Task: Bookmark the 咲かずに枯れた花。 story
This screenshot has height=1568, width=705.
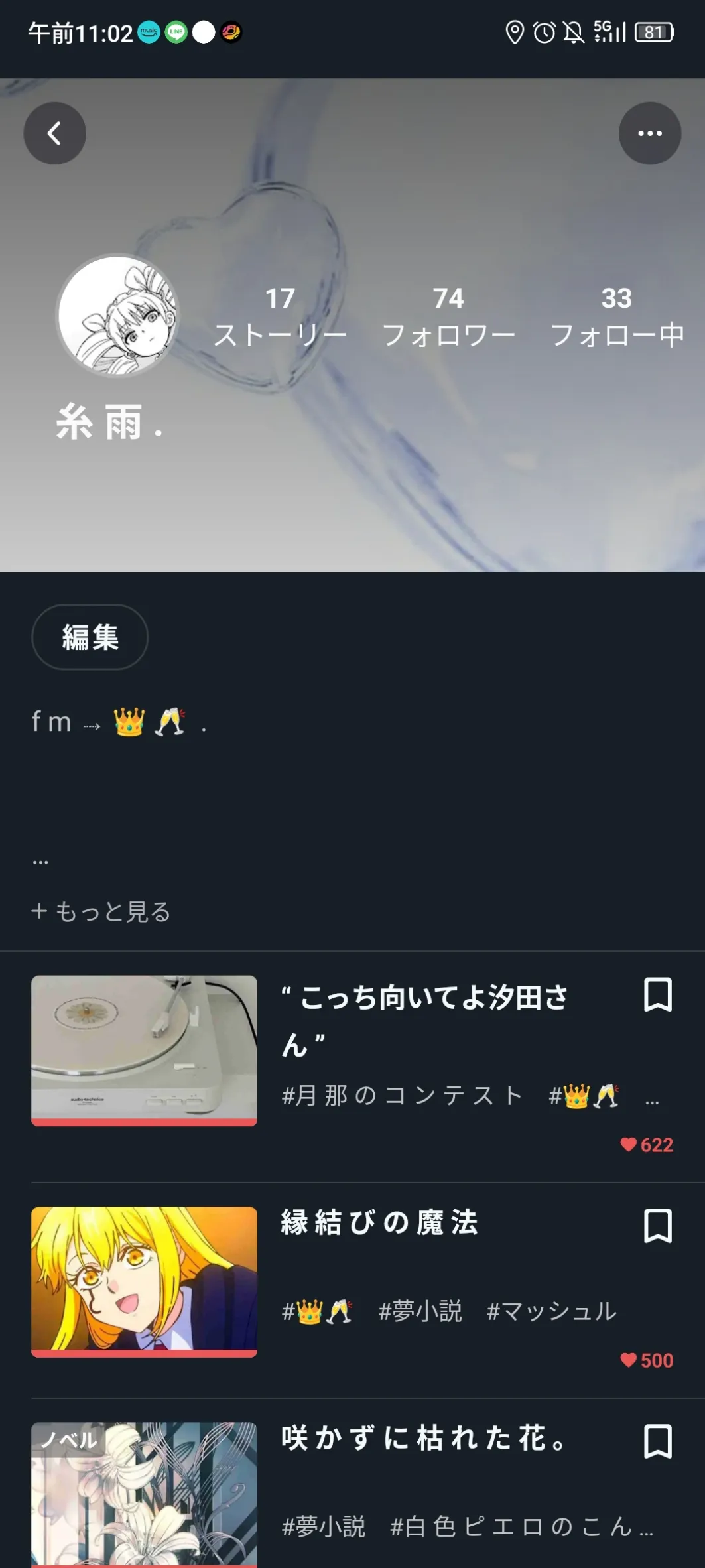Action: point(657,1441)
